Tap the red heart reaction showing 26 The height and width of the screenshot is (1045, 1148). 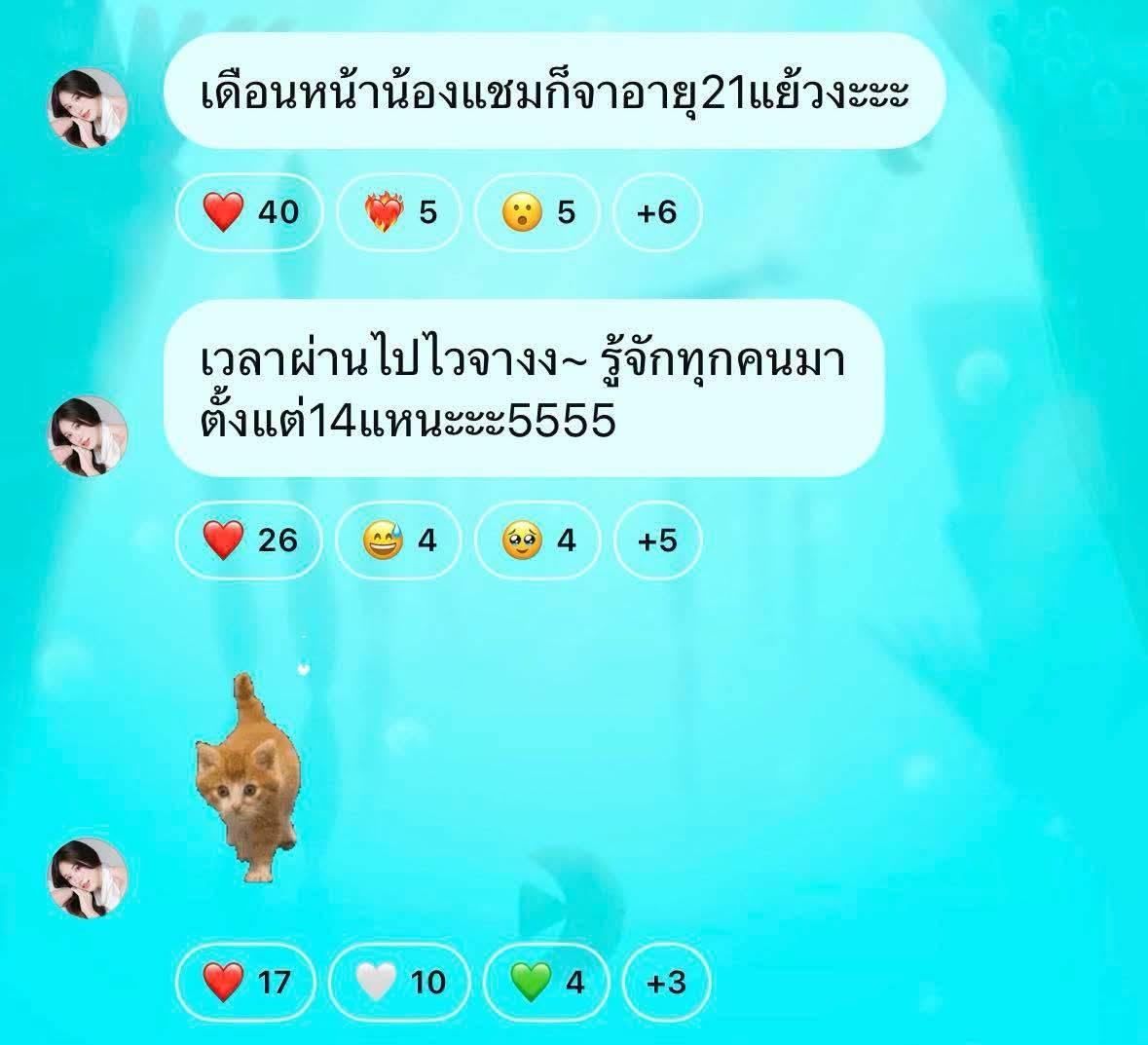[249, 541]
